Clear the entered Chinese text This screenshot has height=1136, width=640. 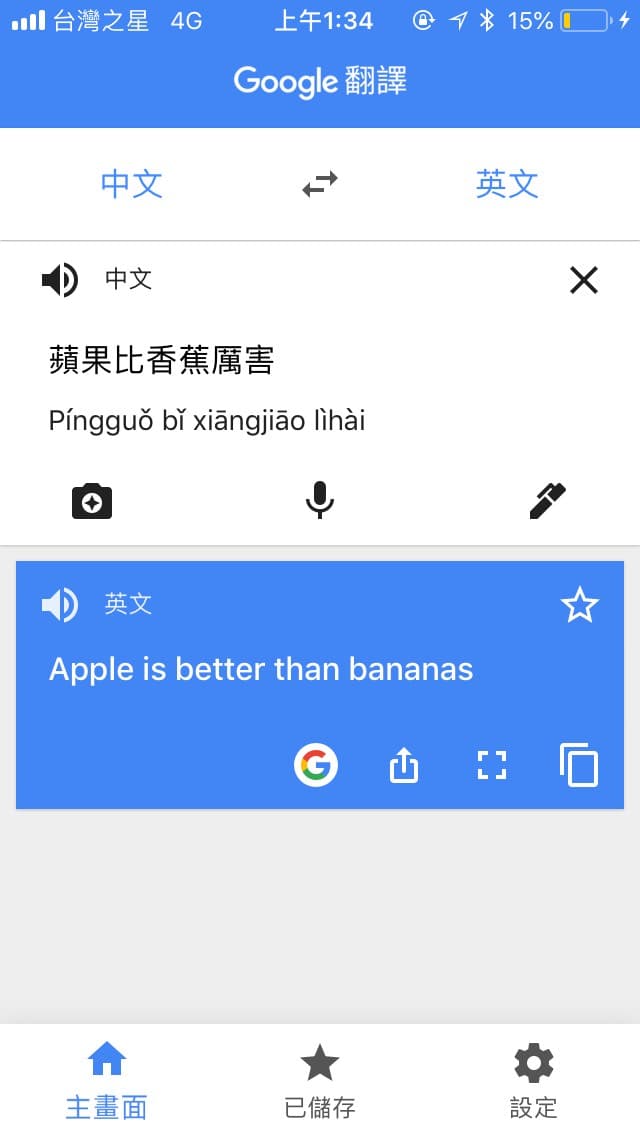(583, 281)
